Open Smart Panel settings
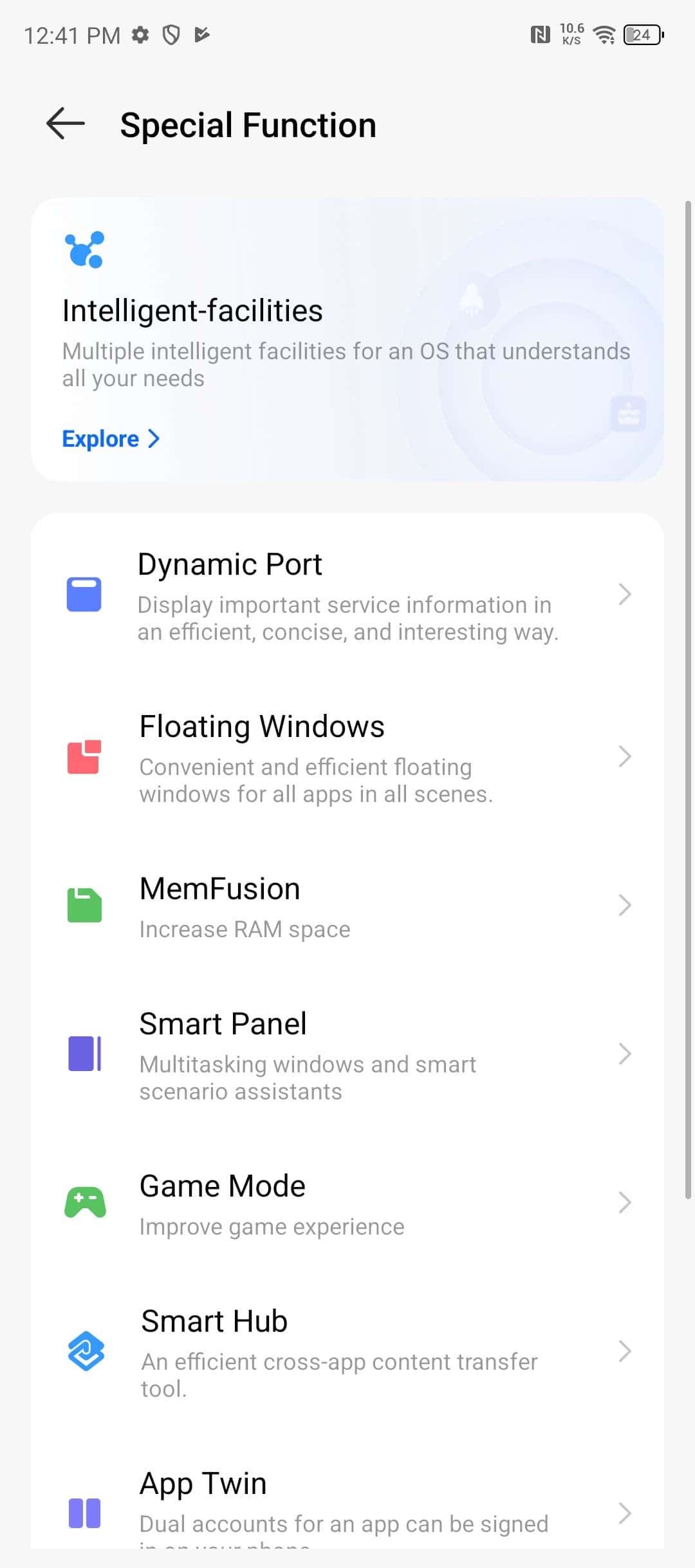 347,1054
